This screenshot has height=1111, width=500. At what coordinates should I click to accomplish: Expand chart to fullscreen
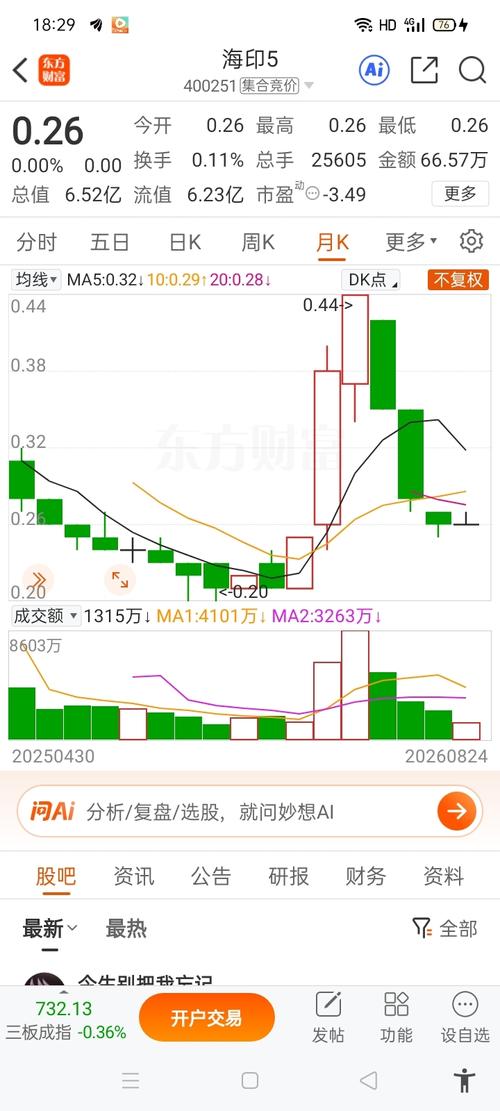point(120,580)
